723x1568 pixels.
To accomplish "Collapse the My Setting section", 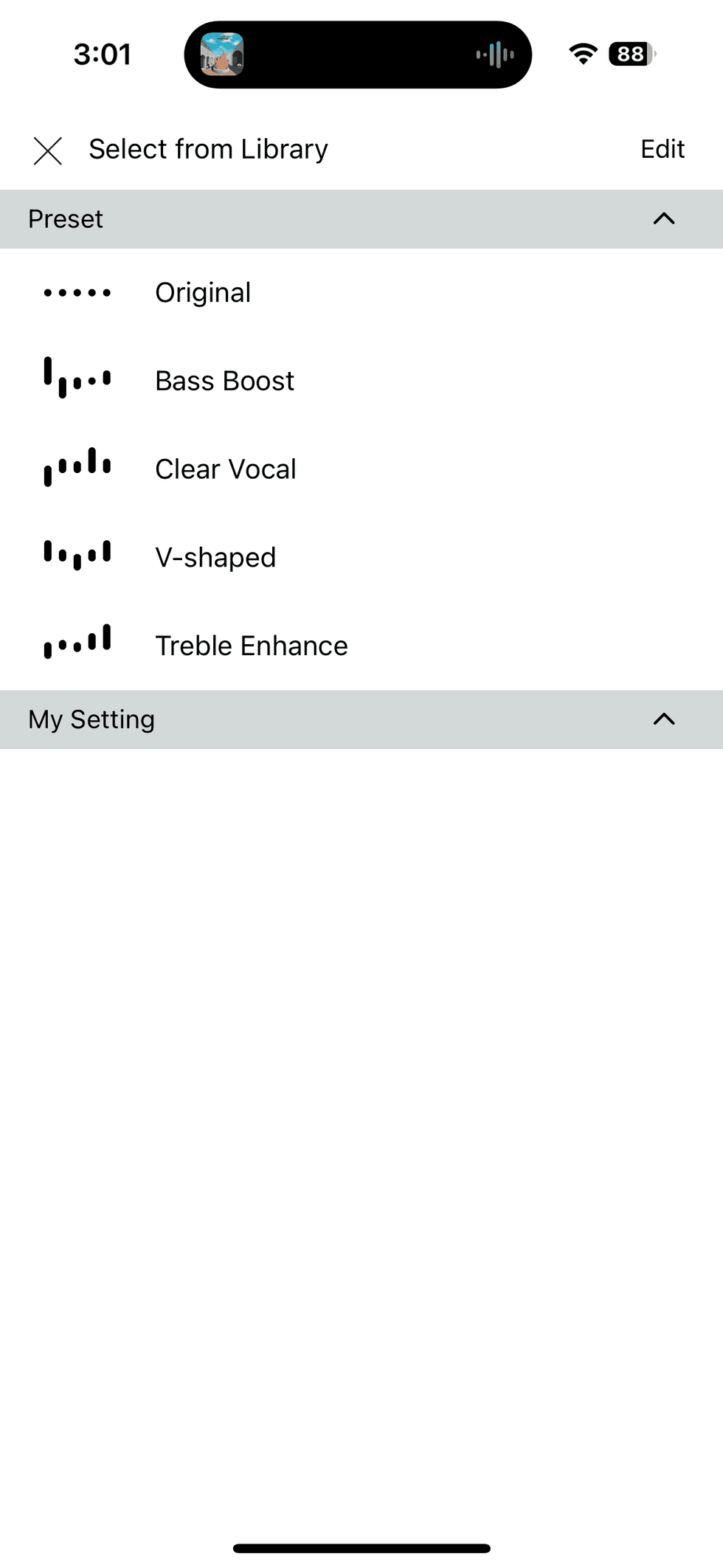I will tap(663, 719).
